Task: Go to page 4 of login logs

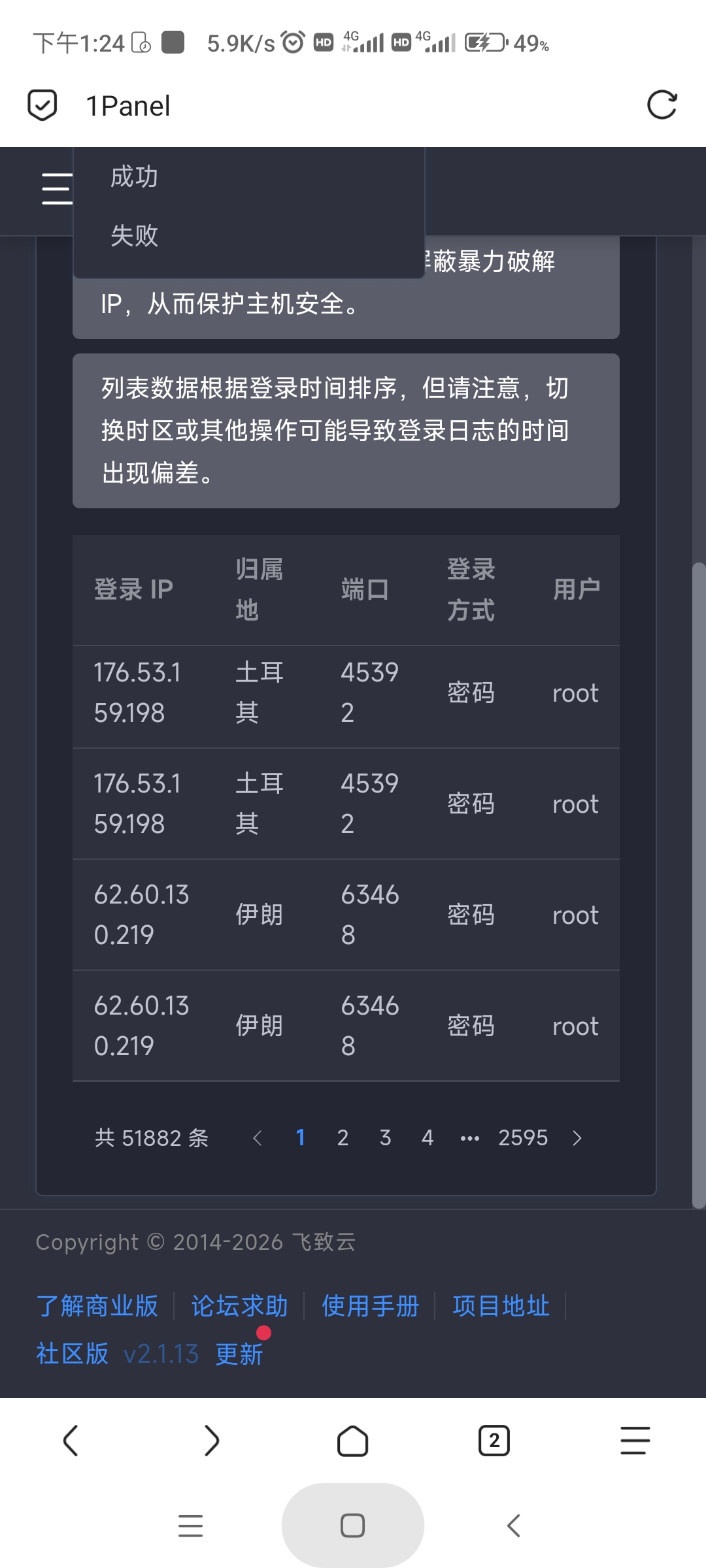Action: click(x=428, y=1137)
